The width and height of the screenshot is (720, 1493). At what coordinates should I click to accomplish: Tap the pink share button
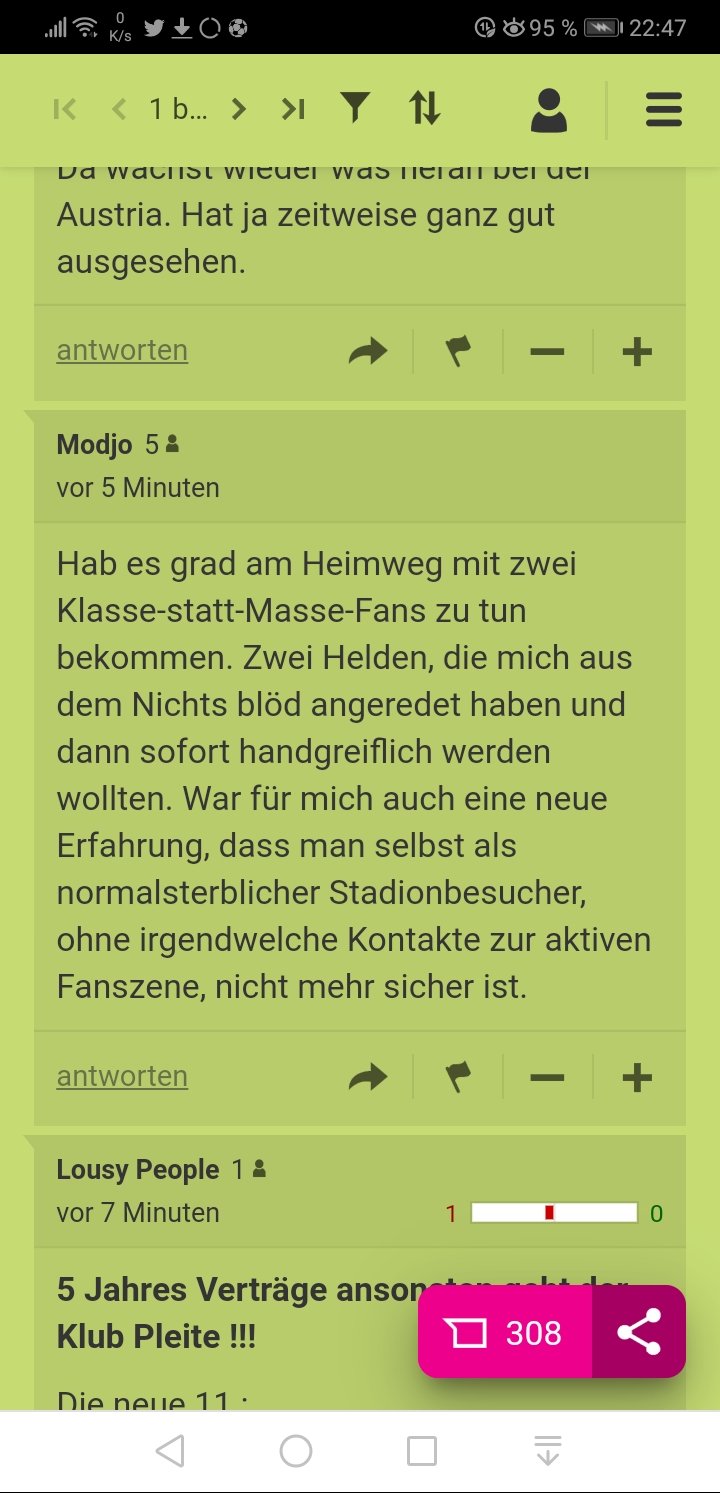(639, 1332)
